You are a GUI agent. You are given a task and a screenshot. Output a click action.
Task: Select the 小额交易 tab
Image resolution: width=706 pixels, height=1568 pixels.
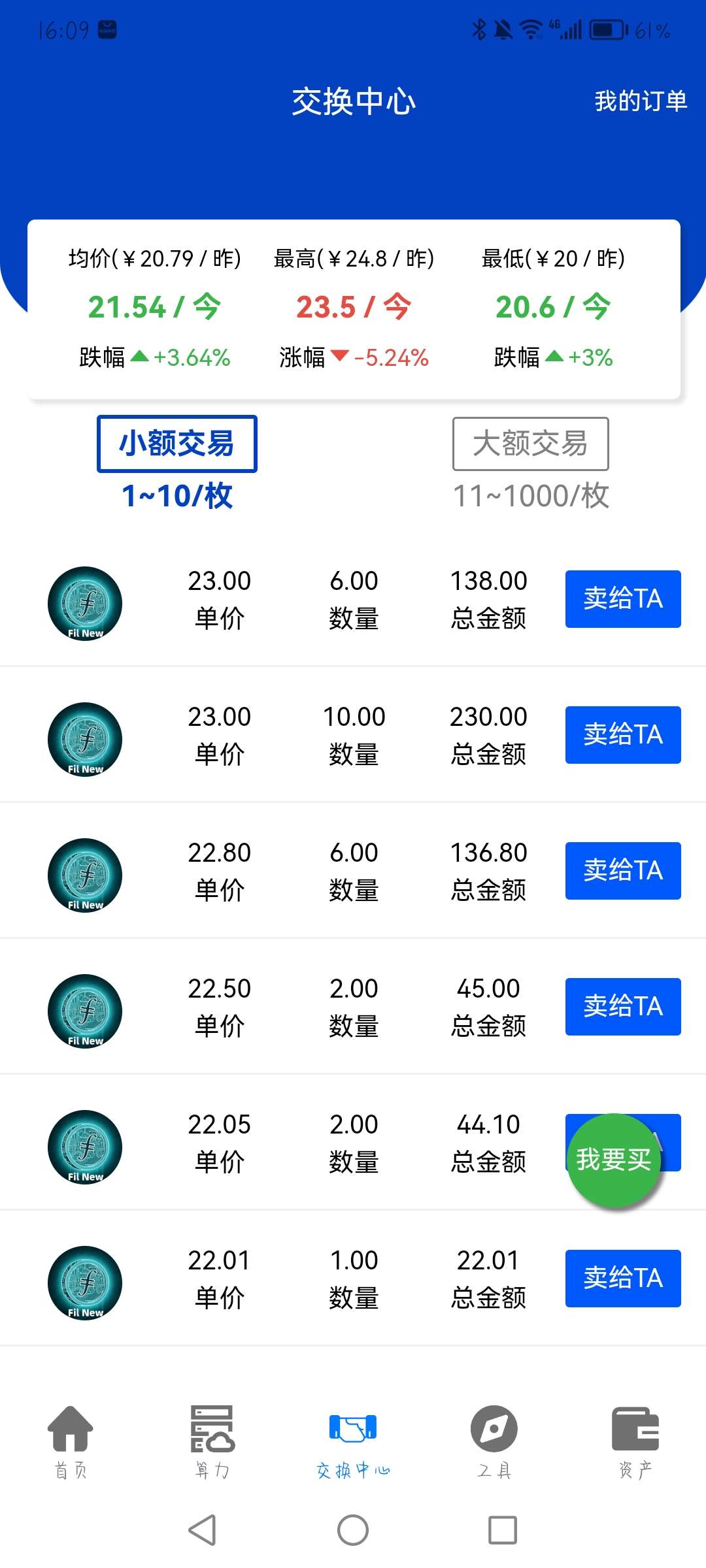click(177, 444)
